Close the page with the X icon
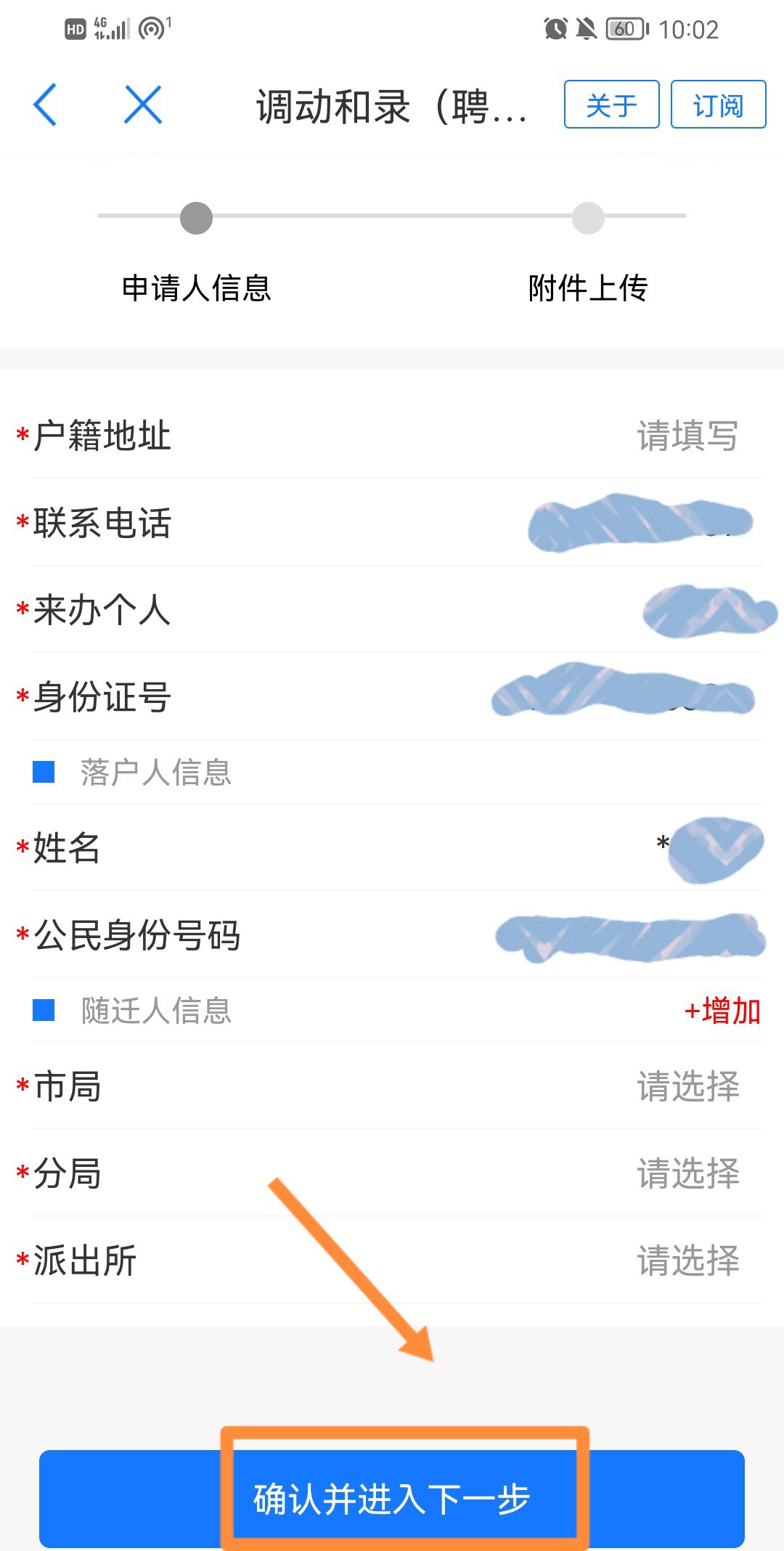The width and height of the screenshot is (784, 1551). 143,105
